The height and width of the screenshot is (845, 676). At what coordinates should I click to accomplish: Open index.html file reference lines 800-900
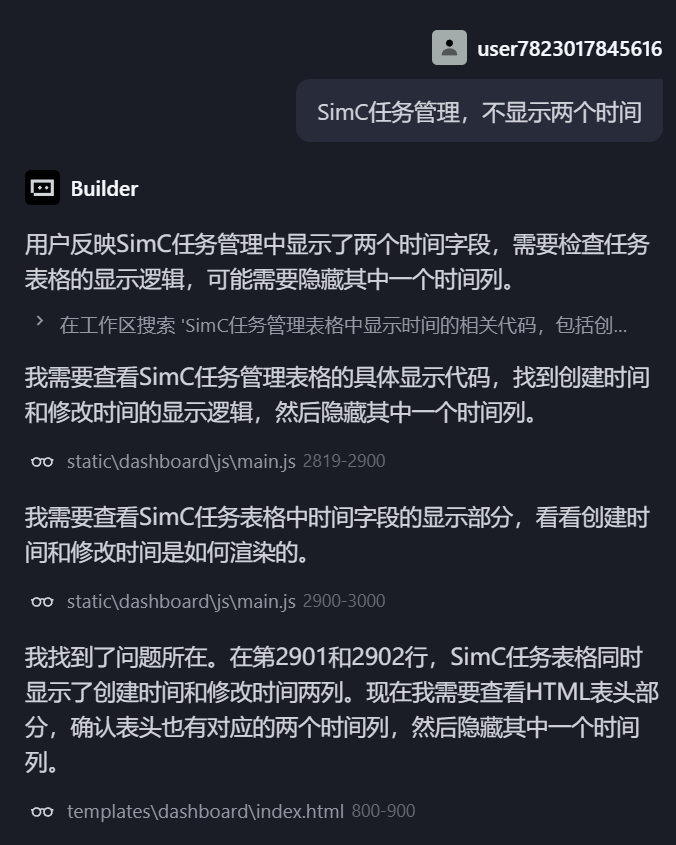pos(205,811)
